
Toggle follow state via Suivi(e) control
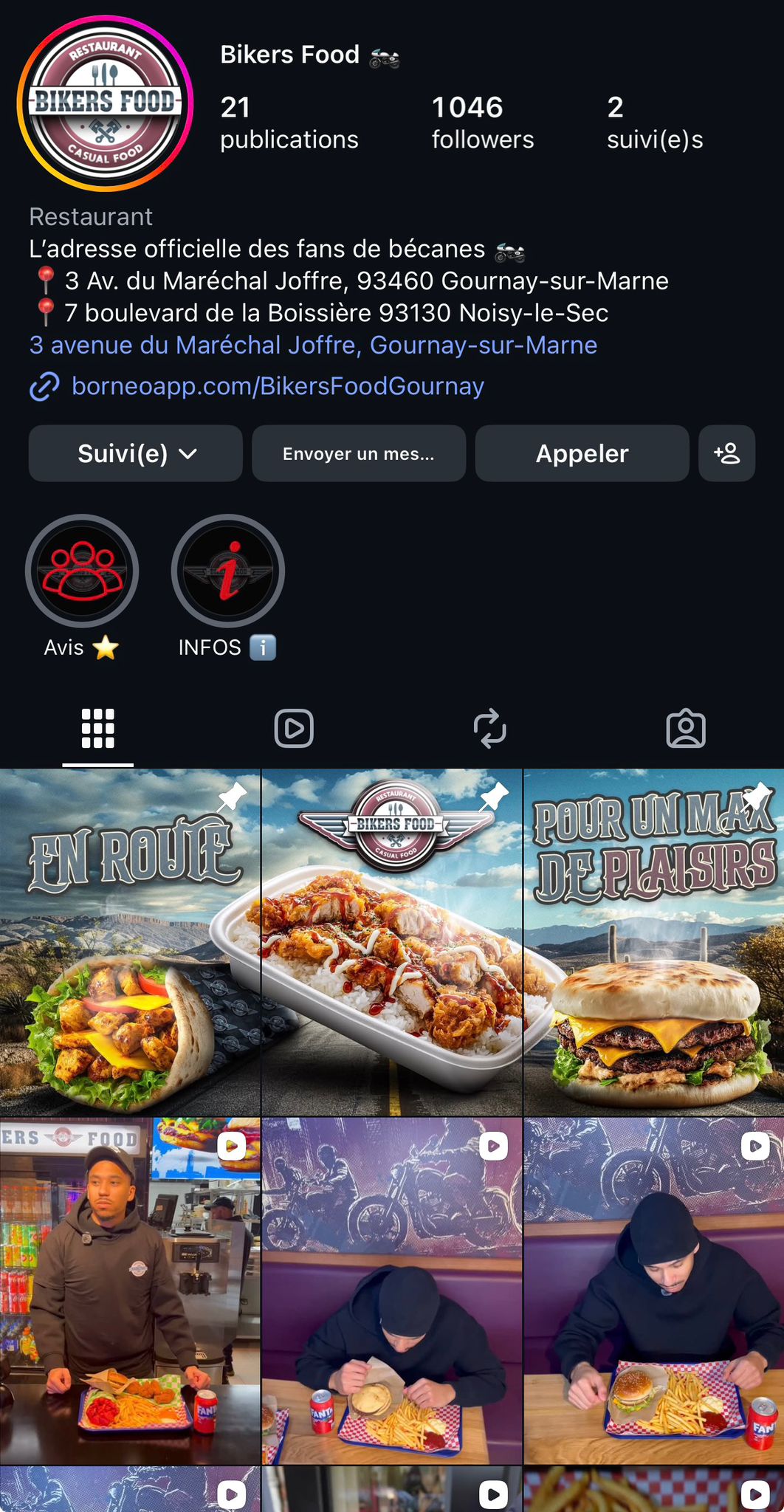135,453
